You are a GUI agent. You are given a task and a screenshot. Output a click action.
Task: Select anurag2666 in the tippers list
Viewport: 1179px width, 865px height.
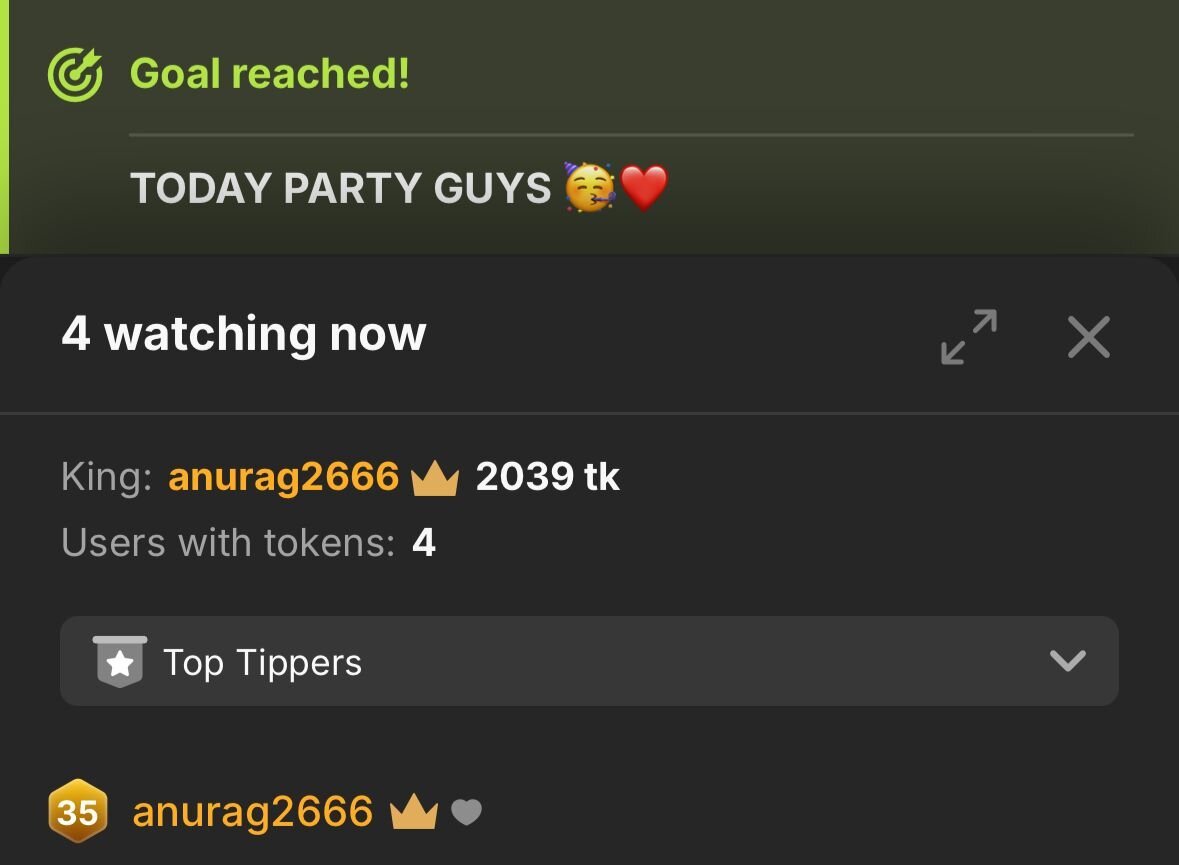[x=252, y=811]
